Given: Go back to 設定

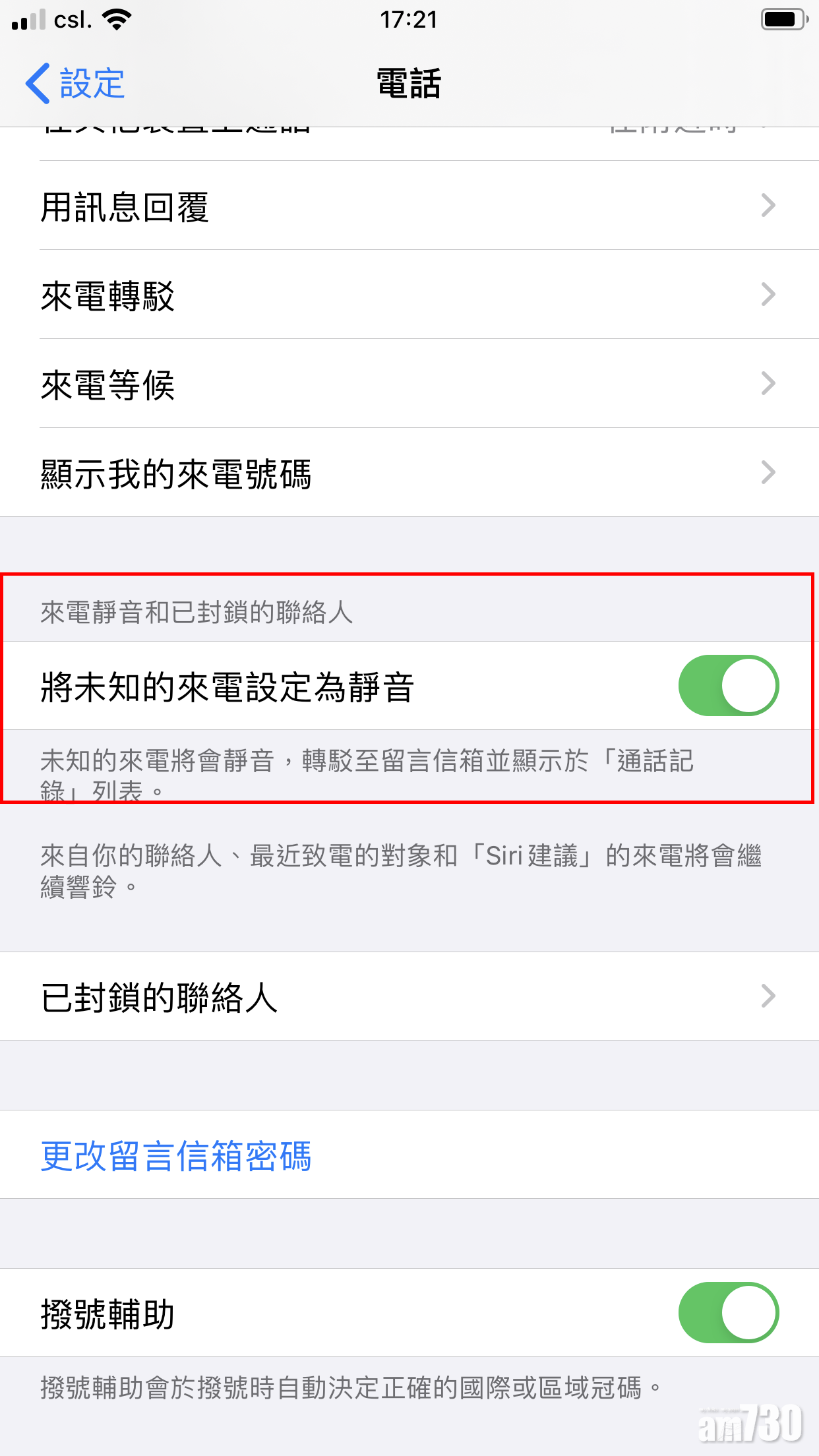Looking at the screenshot, I should (75, 84).
